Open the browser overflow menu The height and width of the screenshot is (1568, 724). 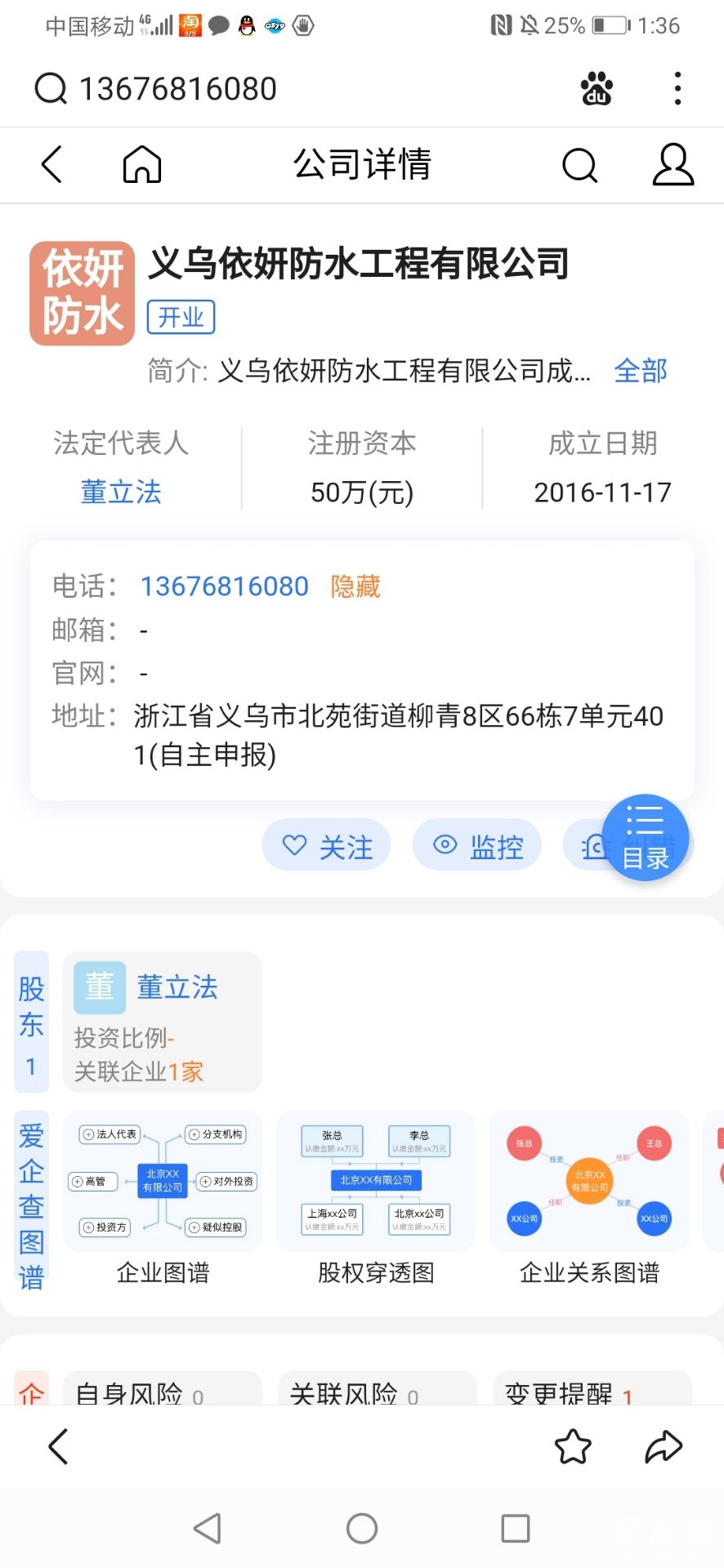(677, 88)
